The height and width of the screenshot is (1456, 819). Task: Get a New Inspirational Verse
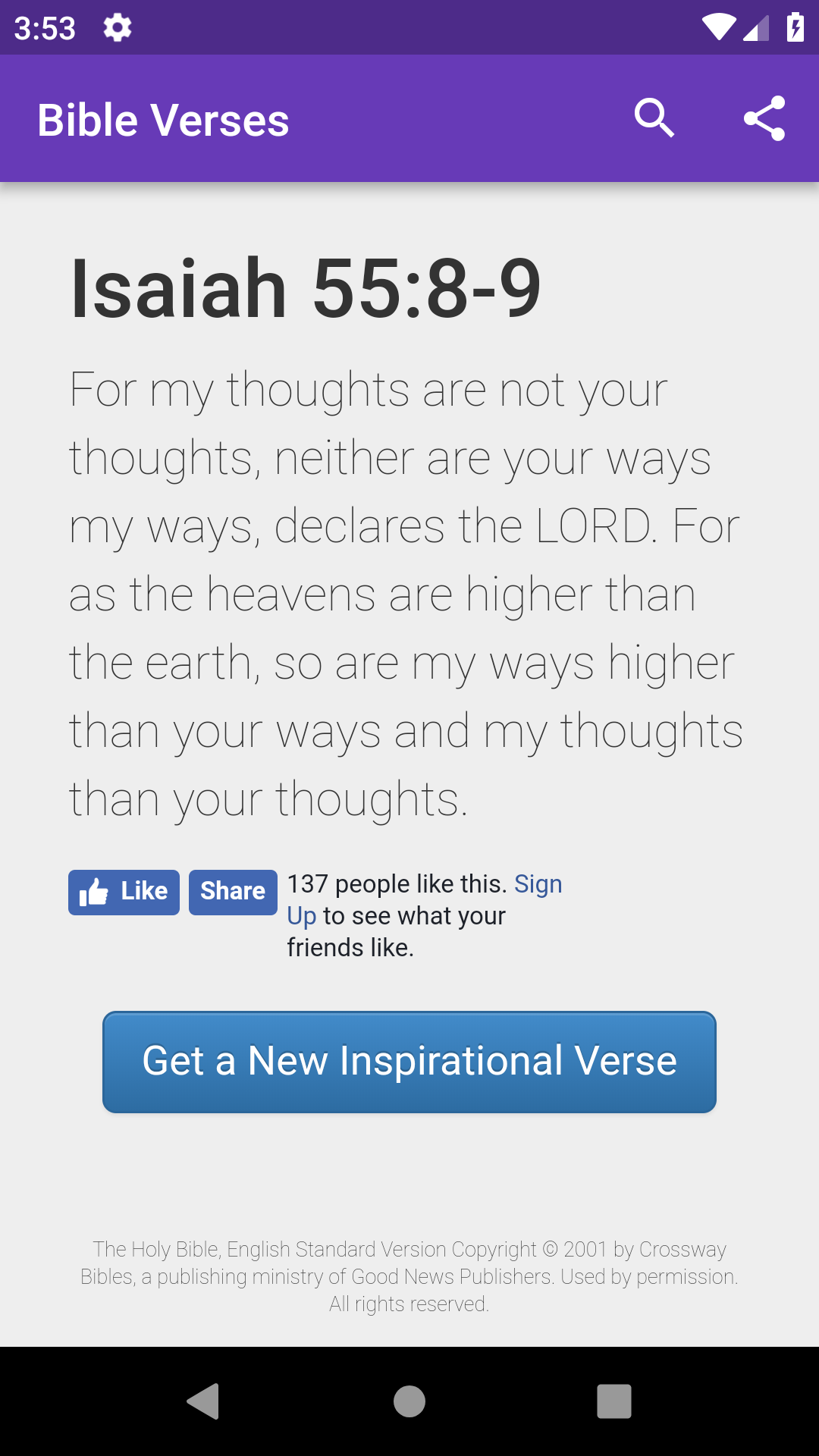click(409, 1062)
